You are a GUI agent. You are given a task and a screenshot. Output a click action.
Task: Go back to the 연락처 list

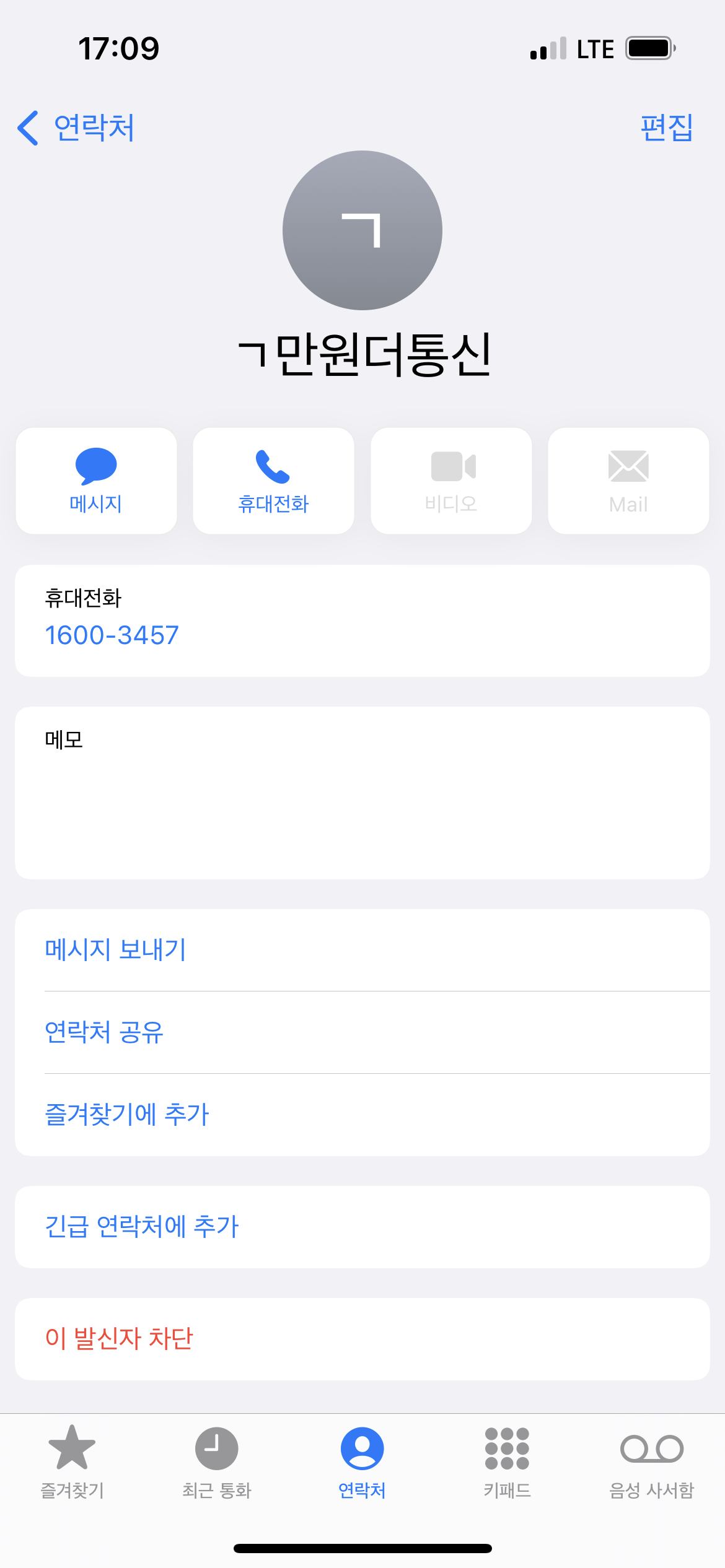[76, 128]
